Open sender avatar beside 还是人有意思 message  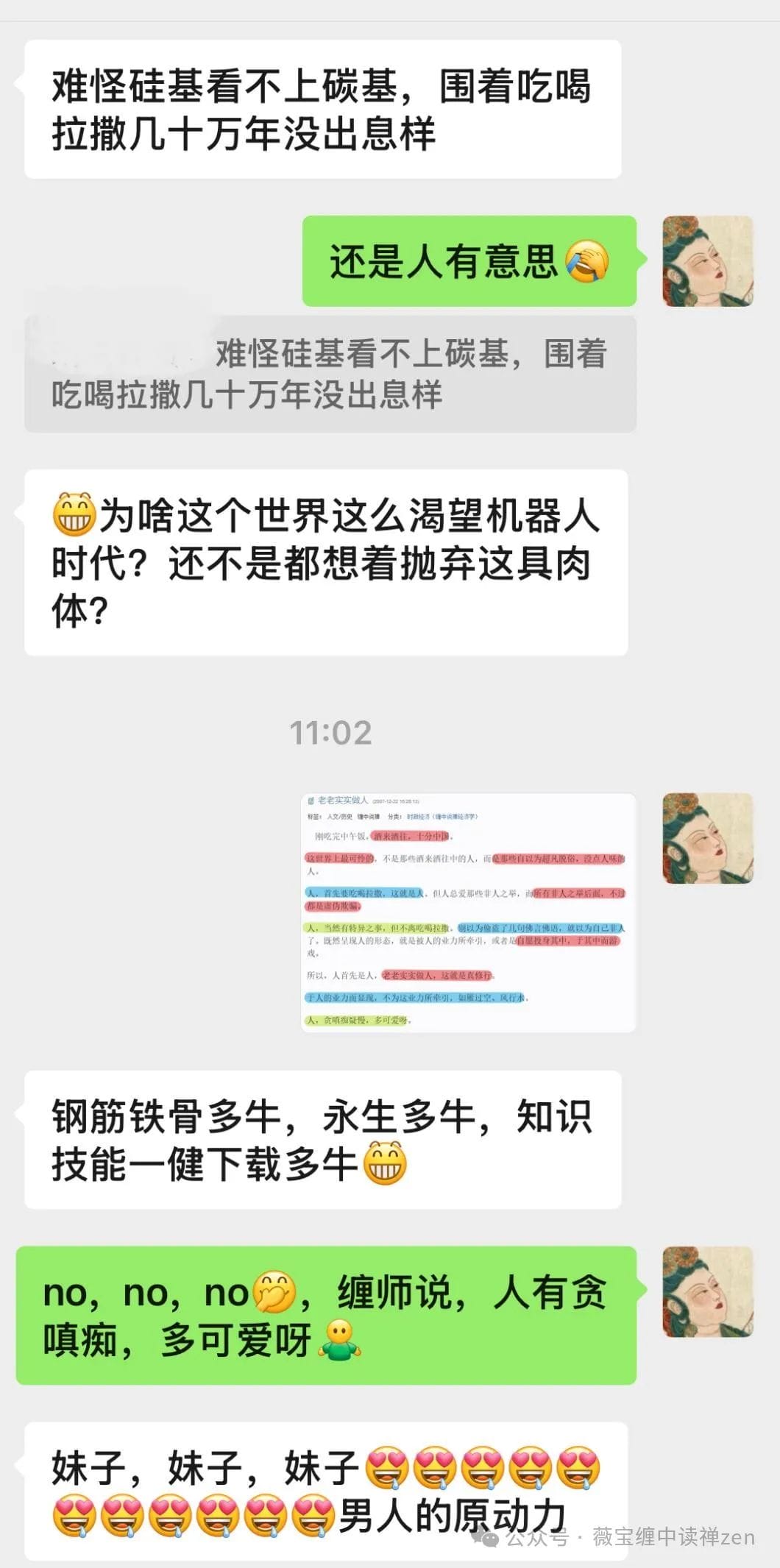pyautogui.click(x=707, y=261)
